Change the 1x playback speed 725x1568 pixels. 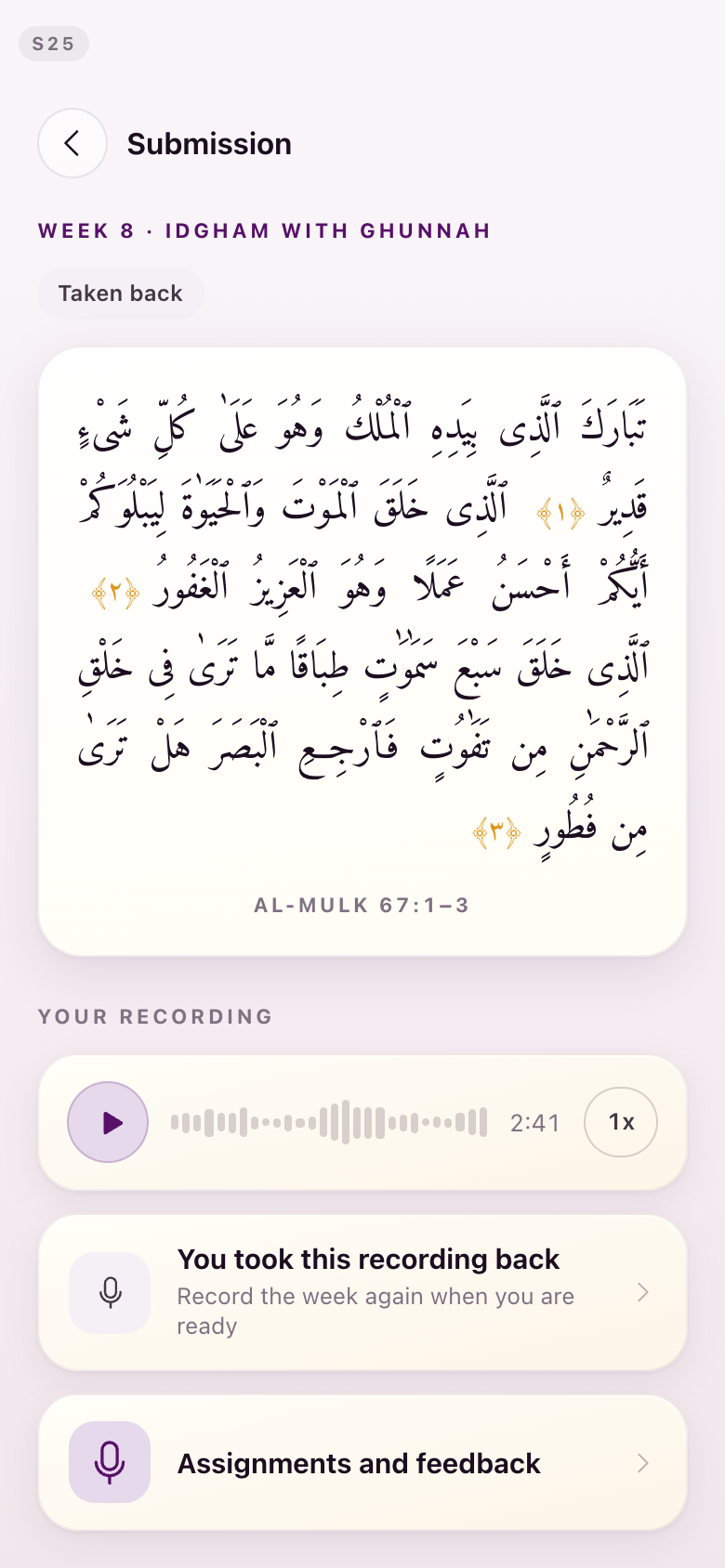point(621,1122)
